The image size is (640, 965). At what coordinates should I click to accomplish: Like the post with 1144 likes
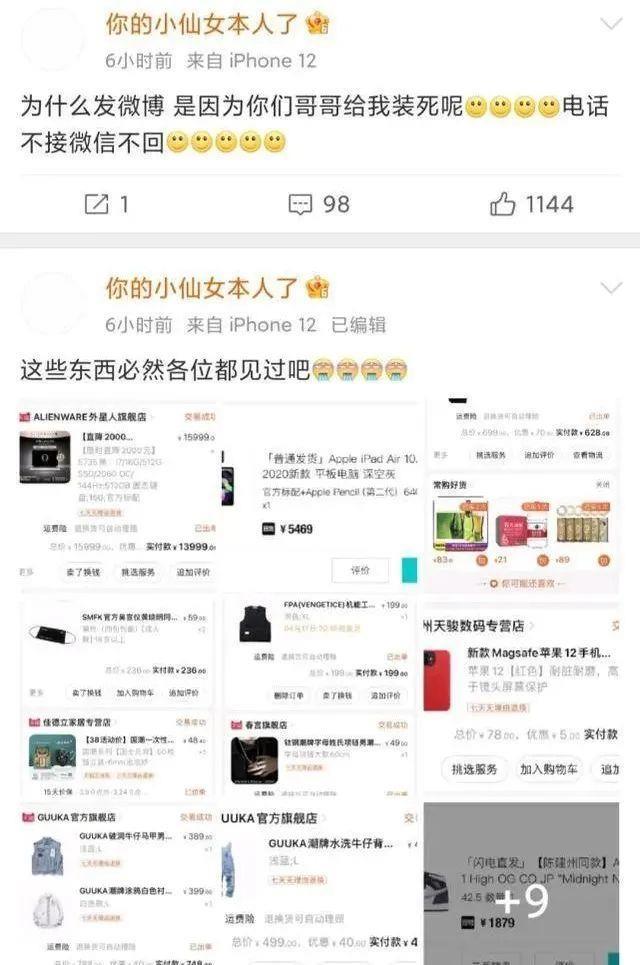[x=531, y=204]
